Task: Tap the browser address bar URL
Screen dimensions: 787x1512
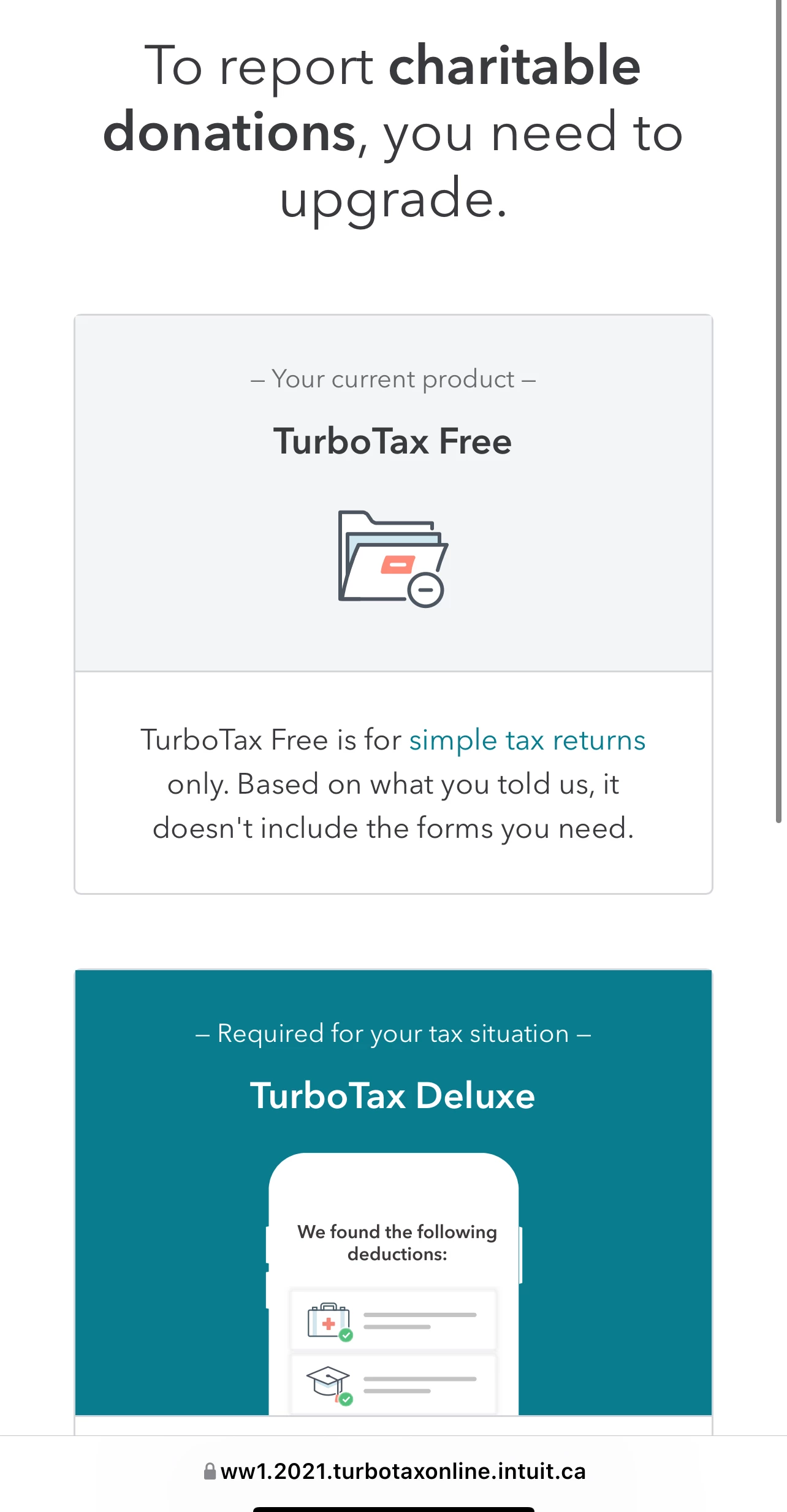Action: [x=394, y=1471]
